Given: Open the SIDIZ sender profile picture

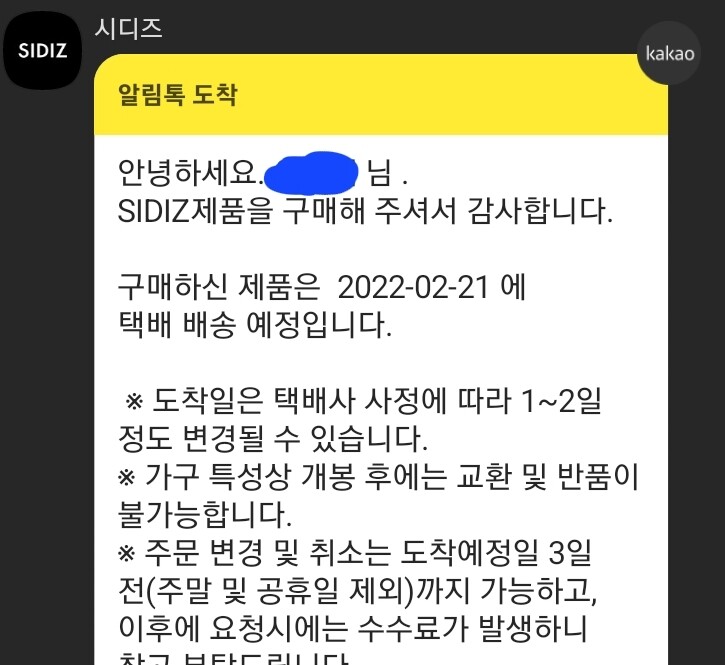Looking at the screenshot, I should coord(42,49).
